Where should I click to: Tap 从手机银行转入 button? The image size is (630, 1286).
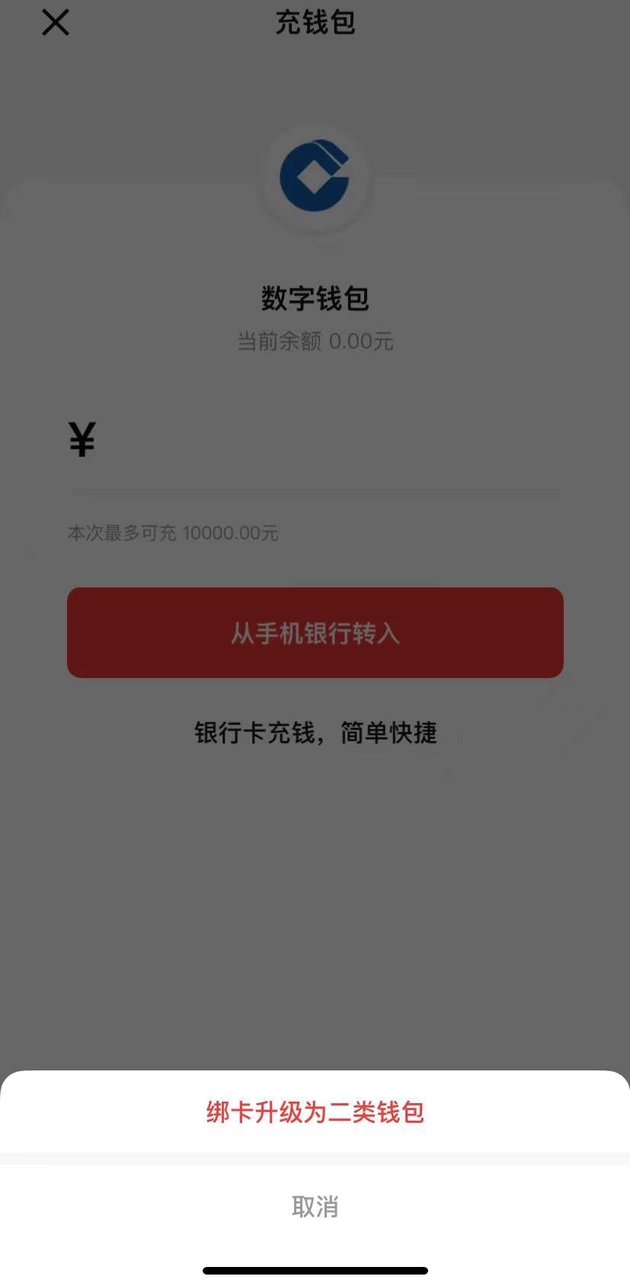[x=315, y=633]
